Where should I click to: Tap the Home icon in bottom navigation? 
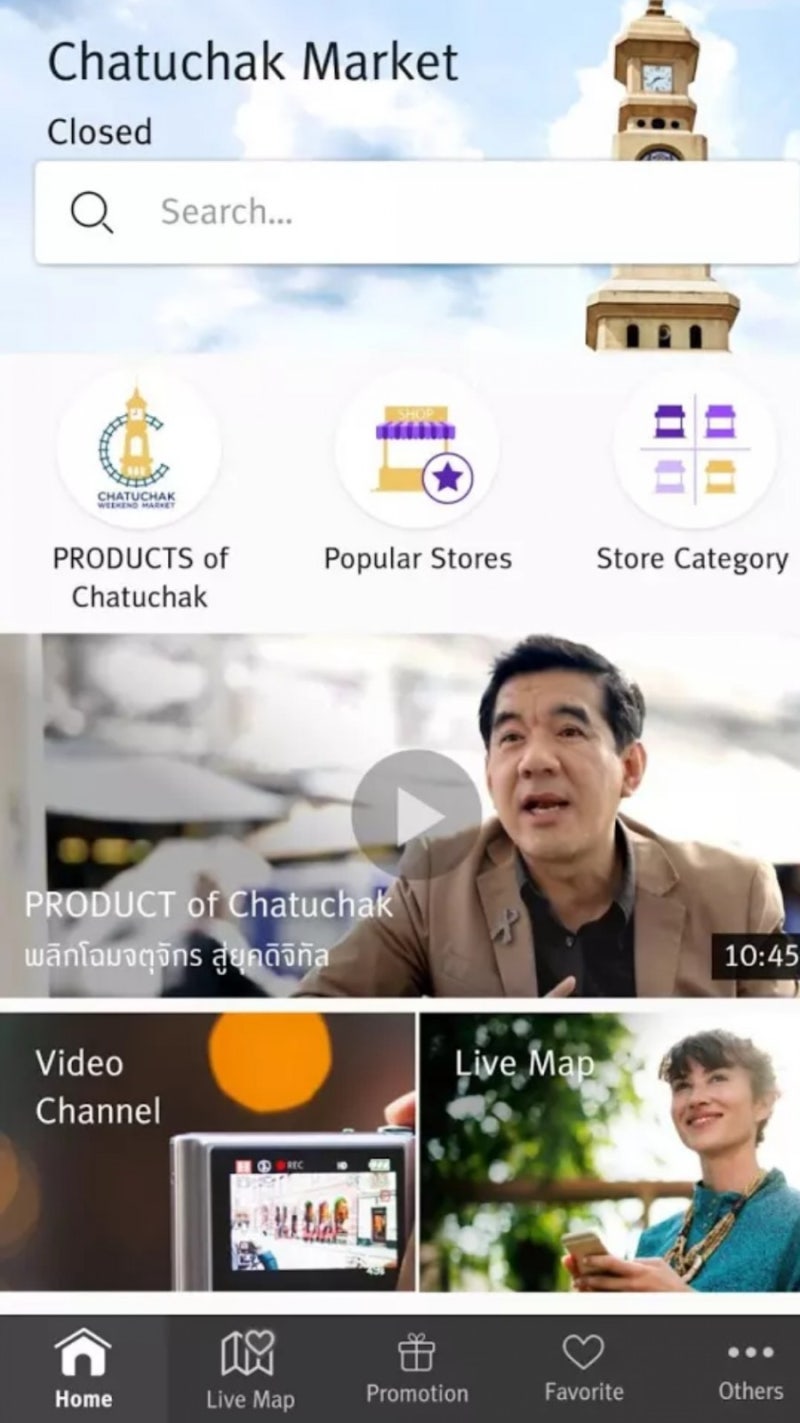(84, 1360)
